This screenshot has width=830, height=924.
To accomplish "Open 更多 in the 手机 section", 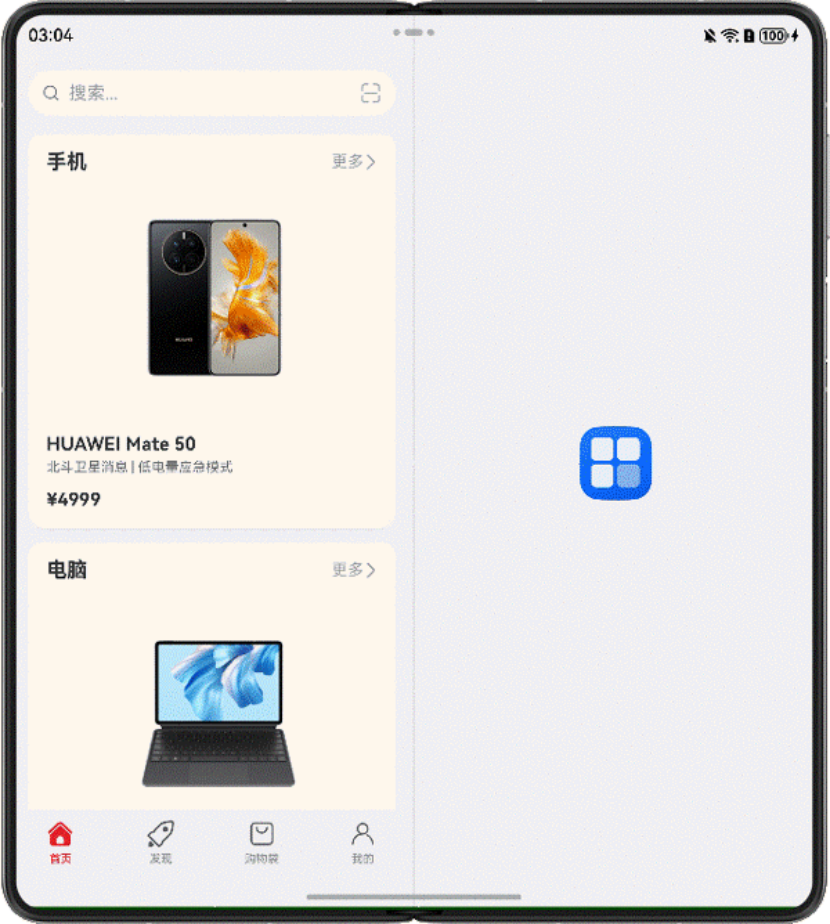I will point(354,161).
